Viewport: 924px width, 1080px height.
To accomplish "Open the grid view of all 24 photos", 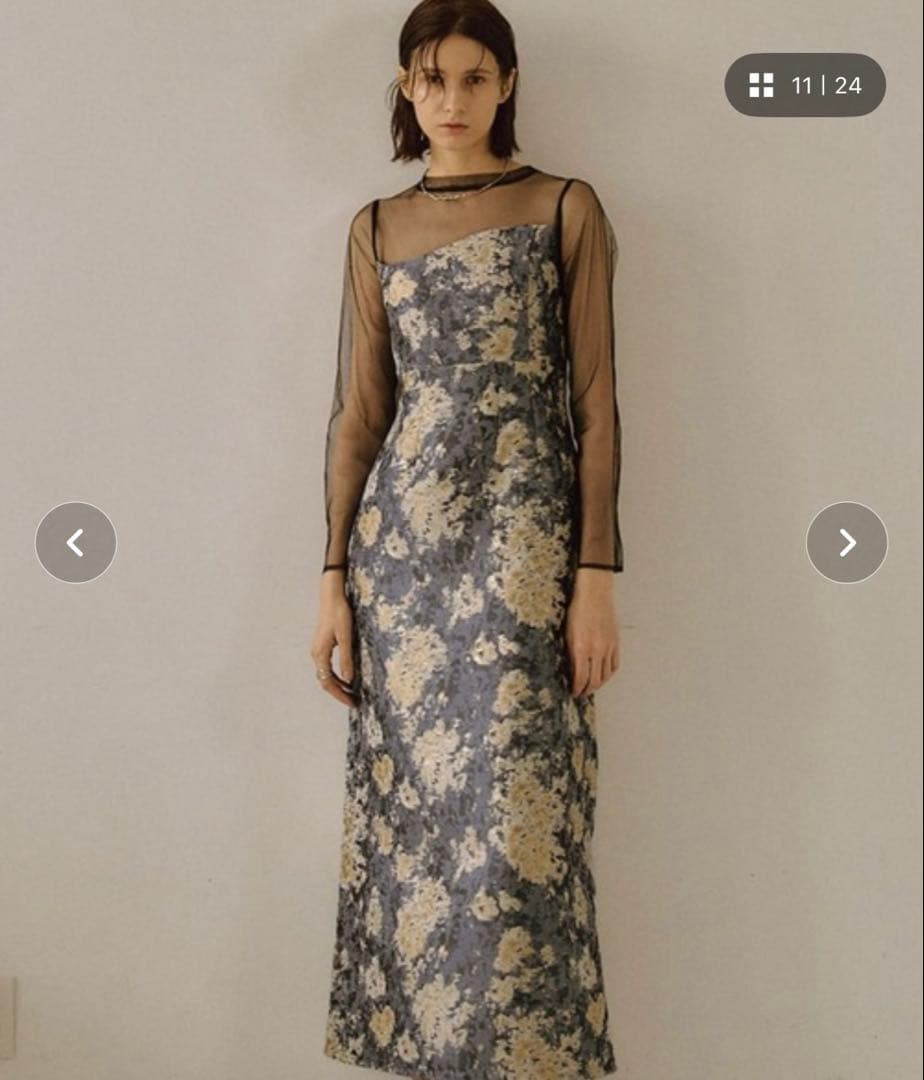I will pyautogui.click(x=762, y=85).
